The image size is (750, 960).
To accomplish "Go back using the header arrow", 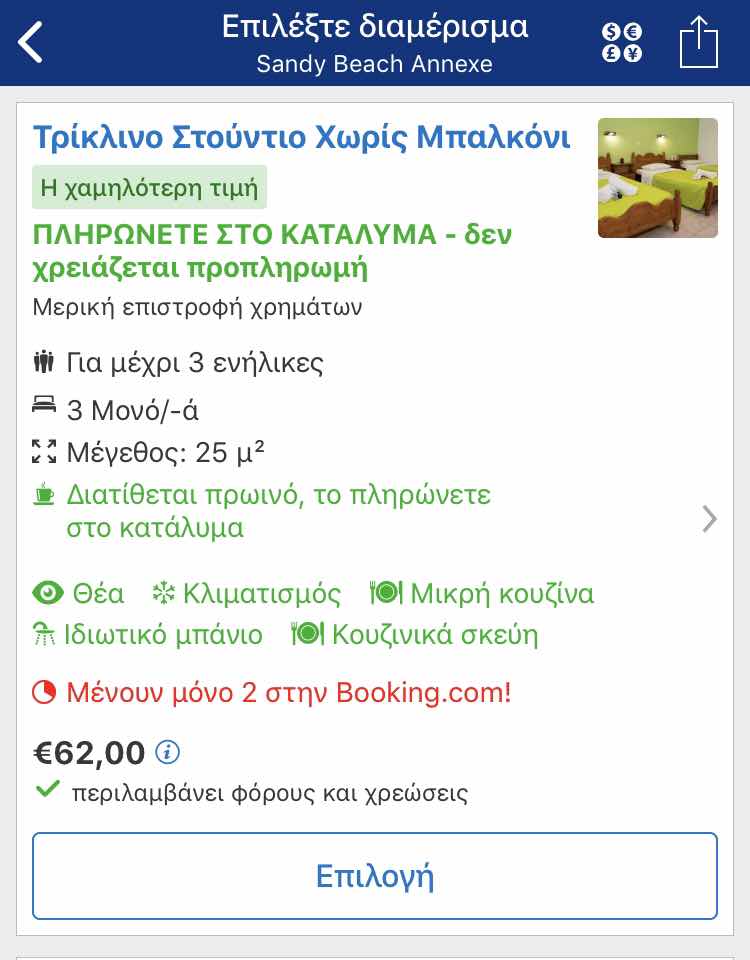I will click(x=32, y=43).
